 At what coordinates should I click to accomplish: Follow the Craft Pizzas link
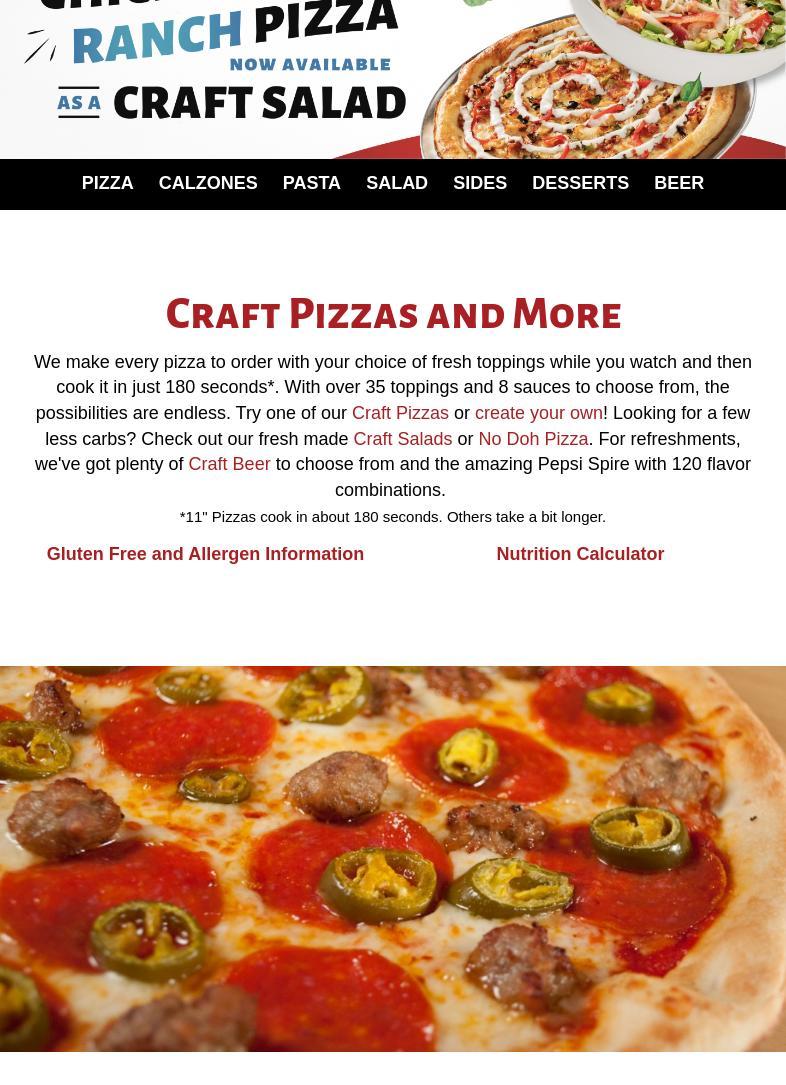point(400,413)
